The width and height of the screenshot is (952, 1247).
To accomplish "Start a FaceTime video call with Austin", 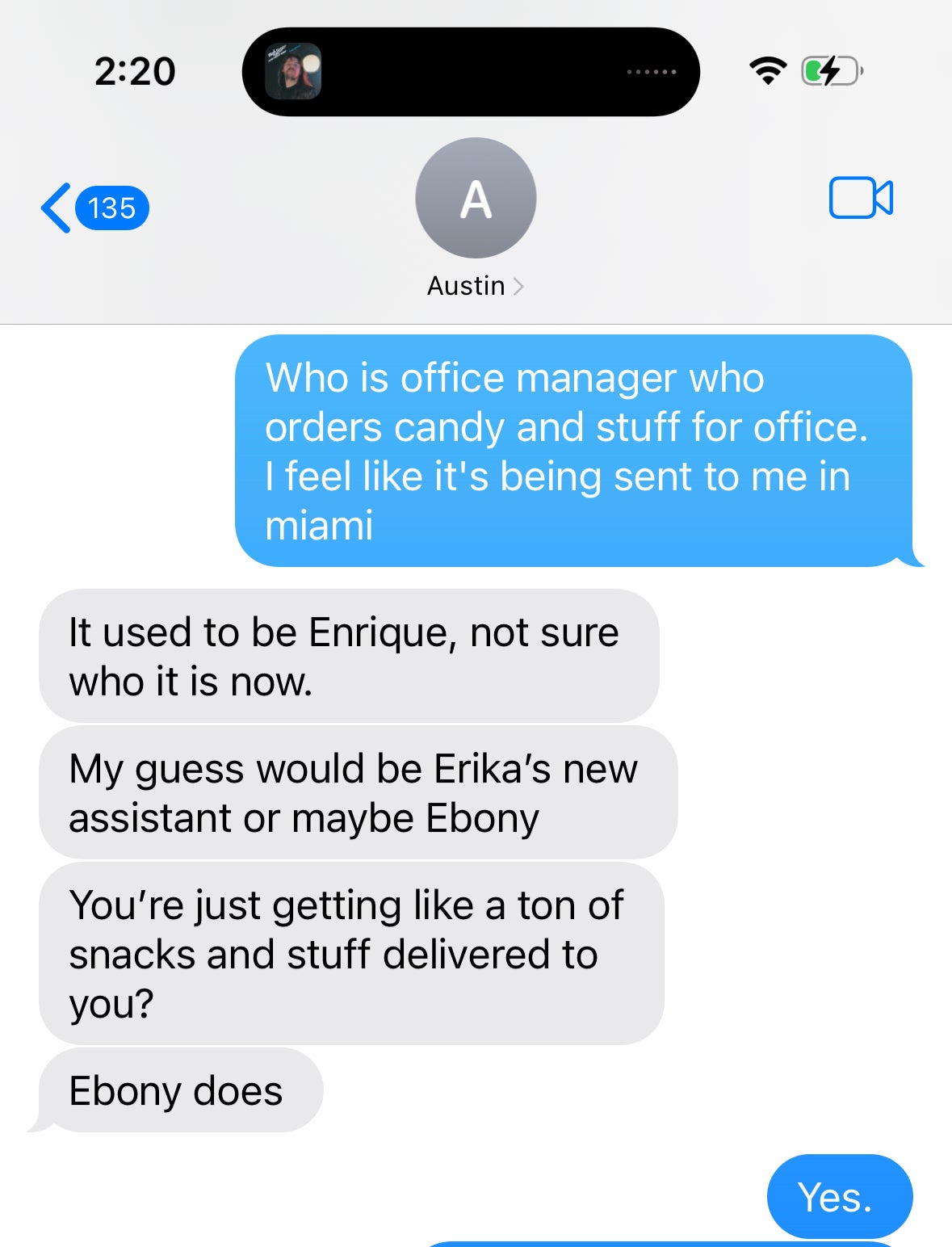I will (860, 198).
